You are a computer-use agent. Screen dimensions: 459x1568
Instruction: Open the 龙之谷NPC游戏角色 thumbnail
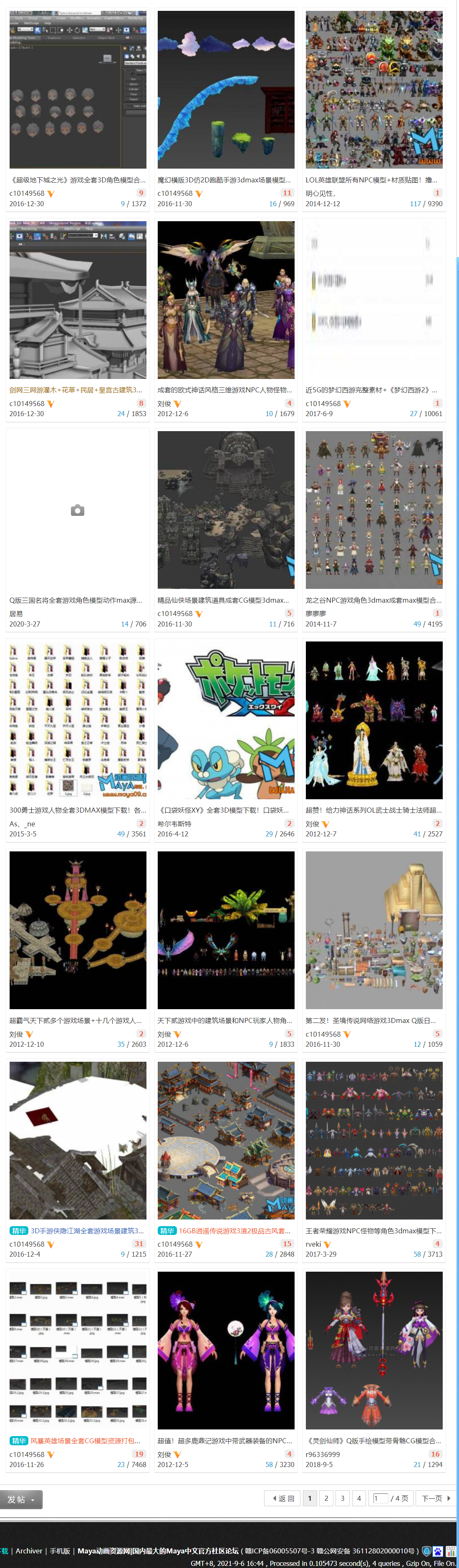coord(374,510)
